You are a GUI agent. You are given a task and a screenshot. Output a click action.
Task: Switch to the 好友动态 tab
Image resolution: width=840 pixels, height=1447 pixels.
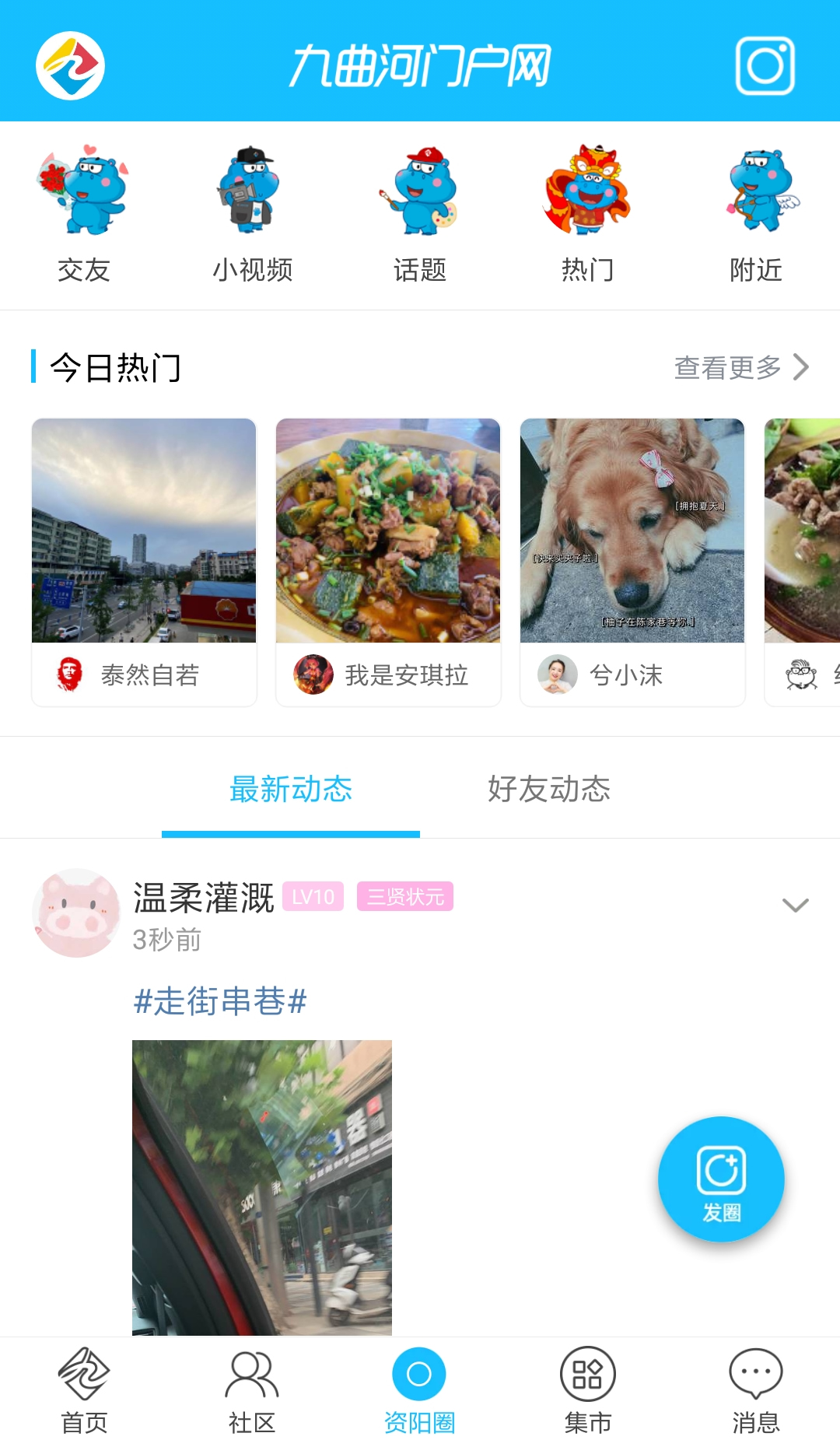pyautogui.click(x=550, y=788)
